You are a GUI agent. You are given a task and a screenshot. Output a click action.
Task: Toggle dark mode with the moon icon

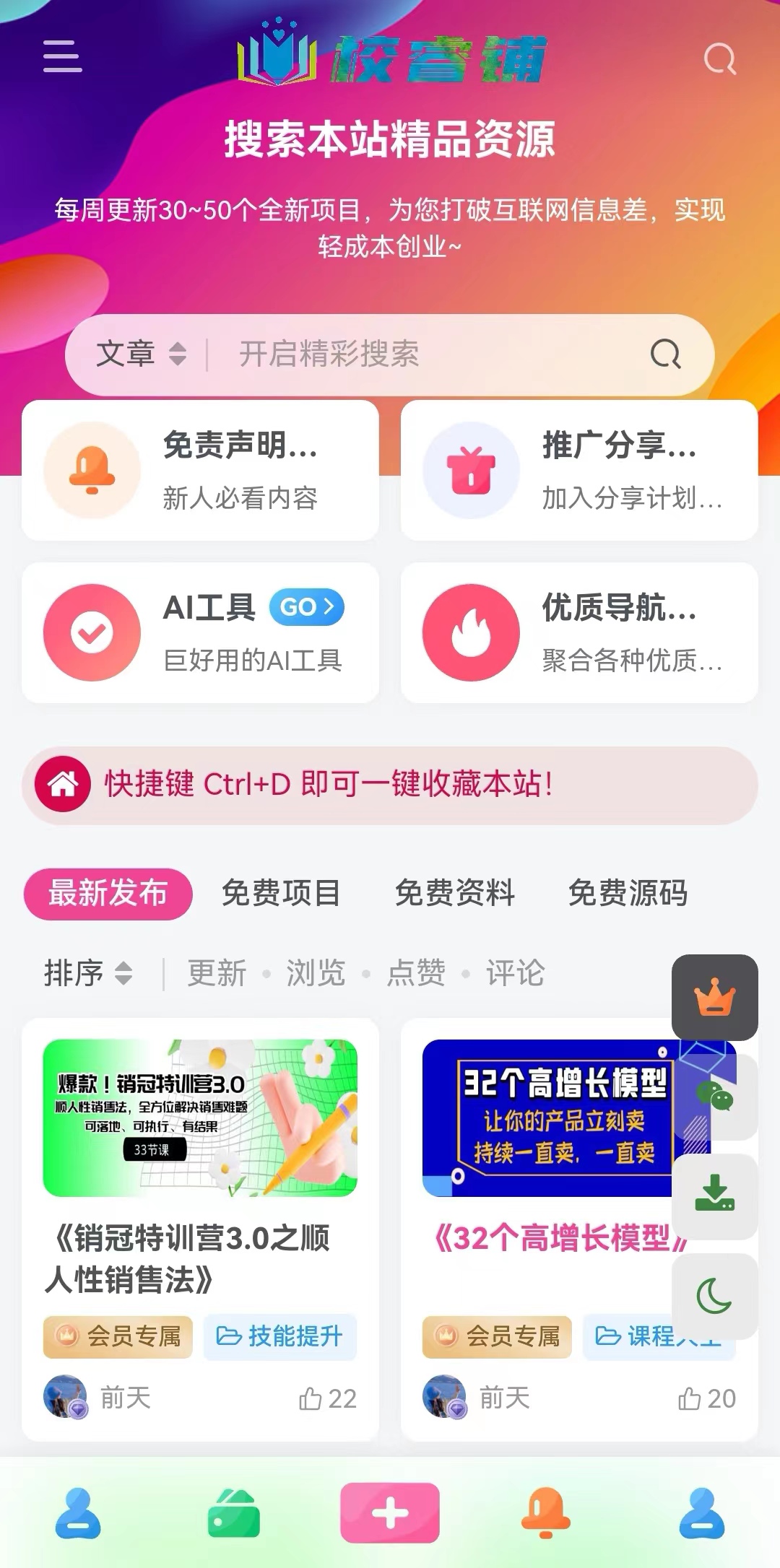pyautogui.click(x=714, y=1296)
